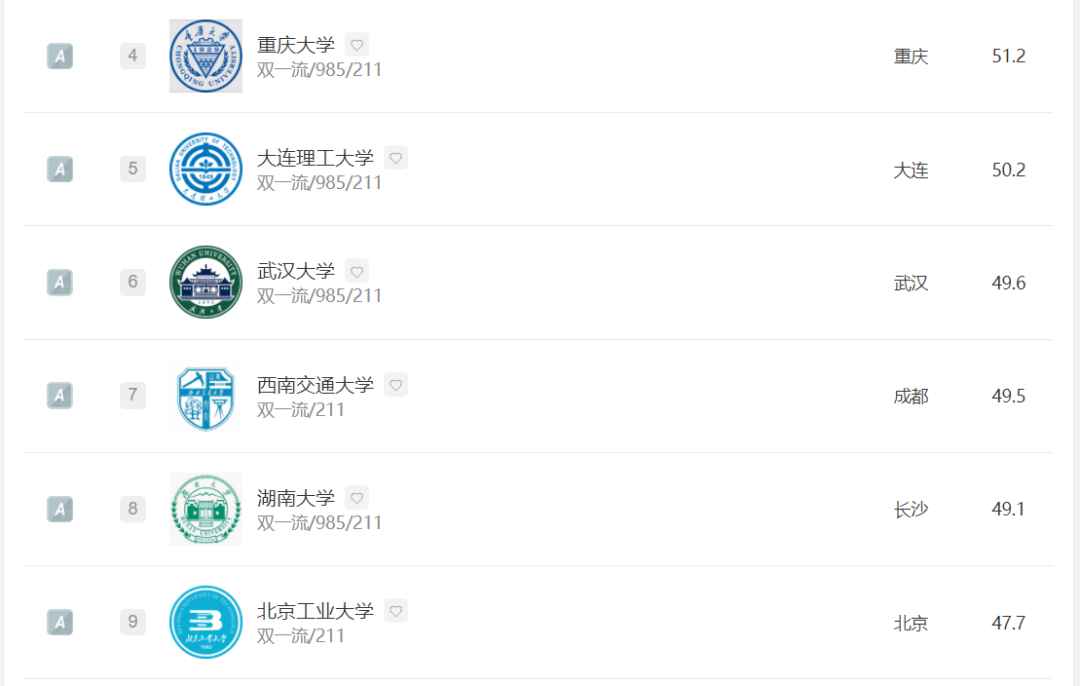The width and height of the screenshot is (1080, 686).
Task: Open the 重庆大学 university page
Action: [x=296, y=45]
